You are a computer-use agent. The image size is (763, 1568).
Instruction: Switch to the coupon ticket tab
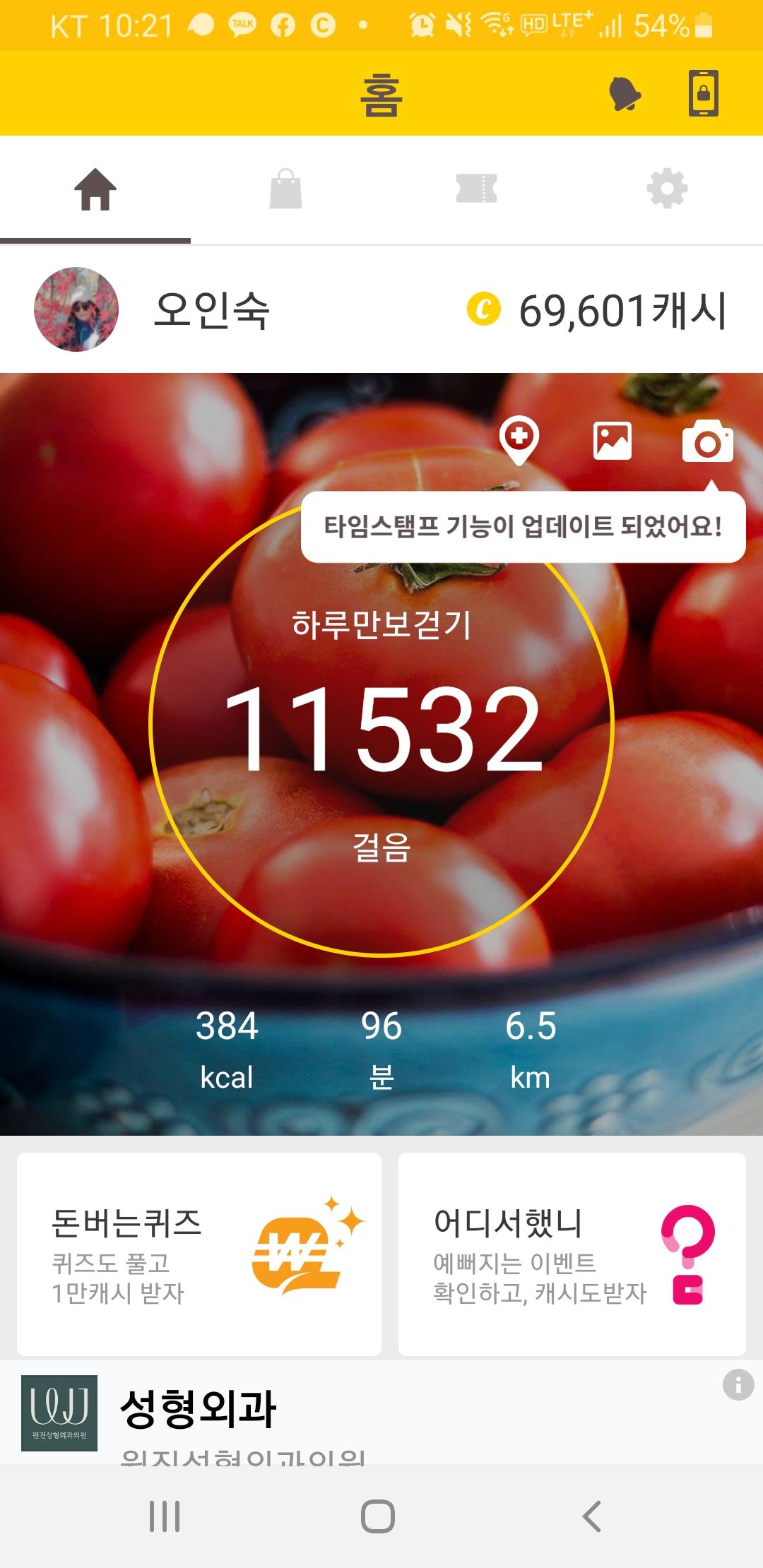(477, 189)
